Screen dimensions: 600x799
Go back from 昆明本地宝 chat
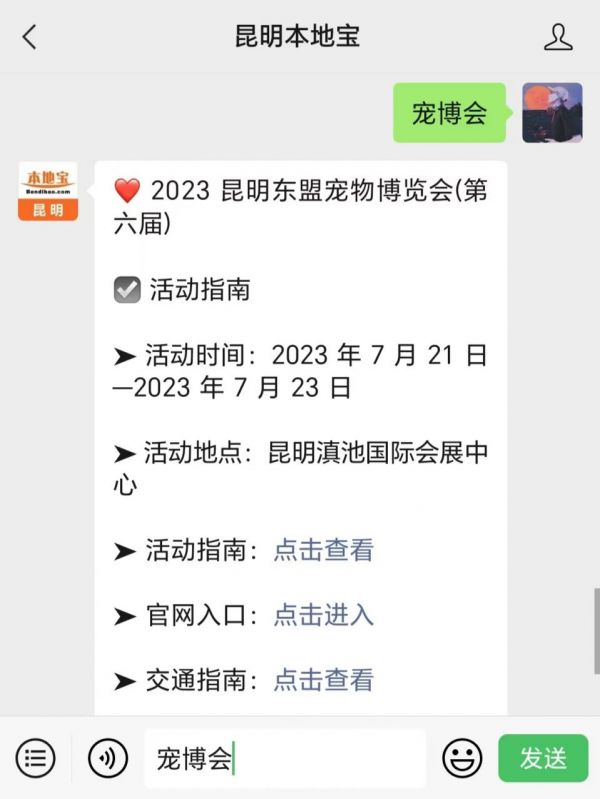(29, 37)
